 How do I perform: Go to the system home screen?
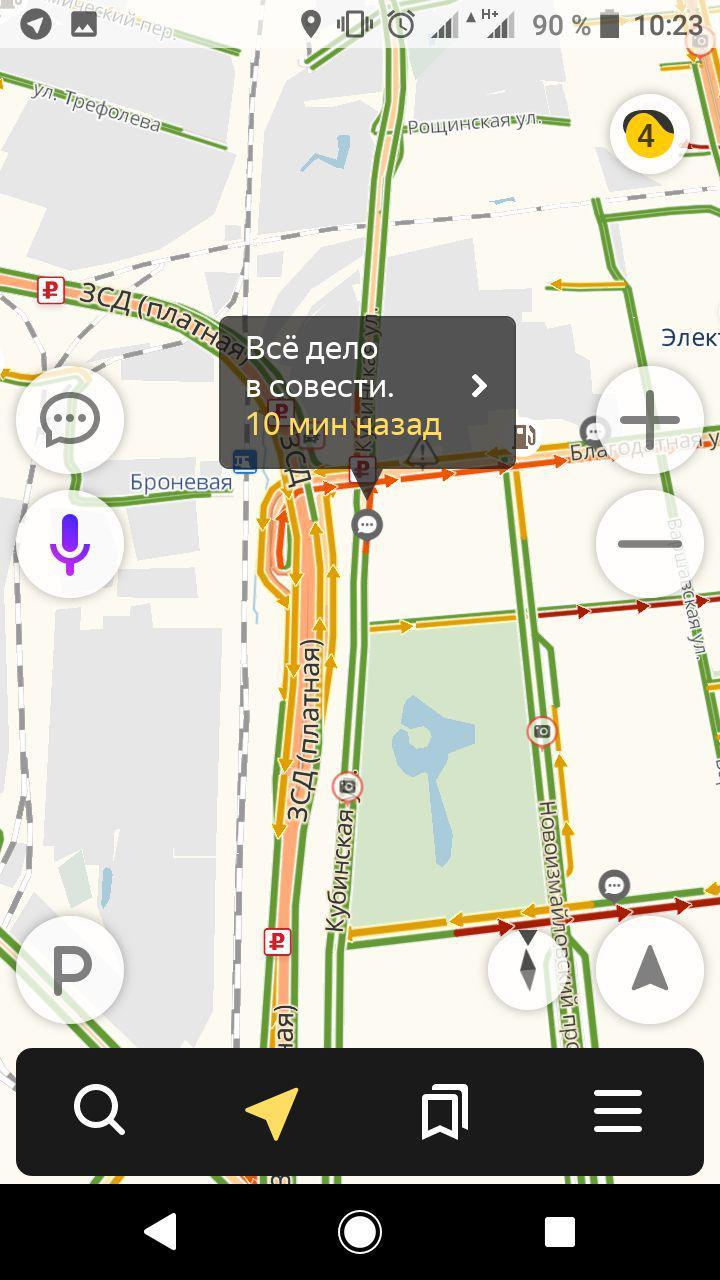coord(360,1232)
